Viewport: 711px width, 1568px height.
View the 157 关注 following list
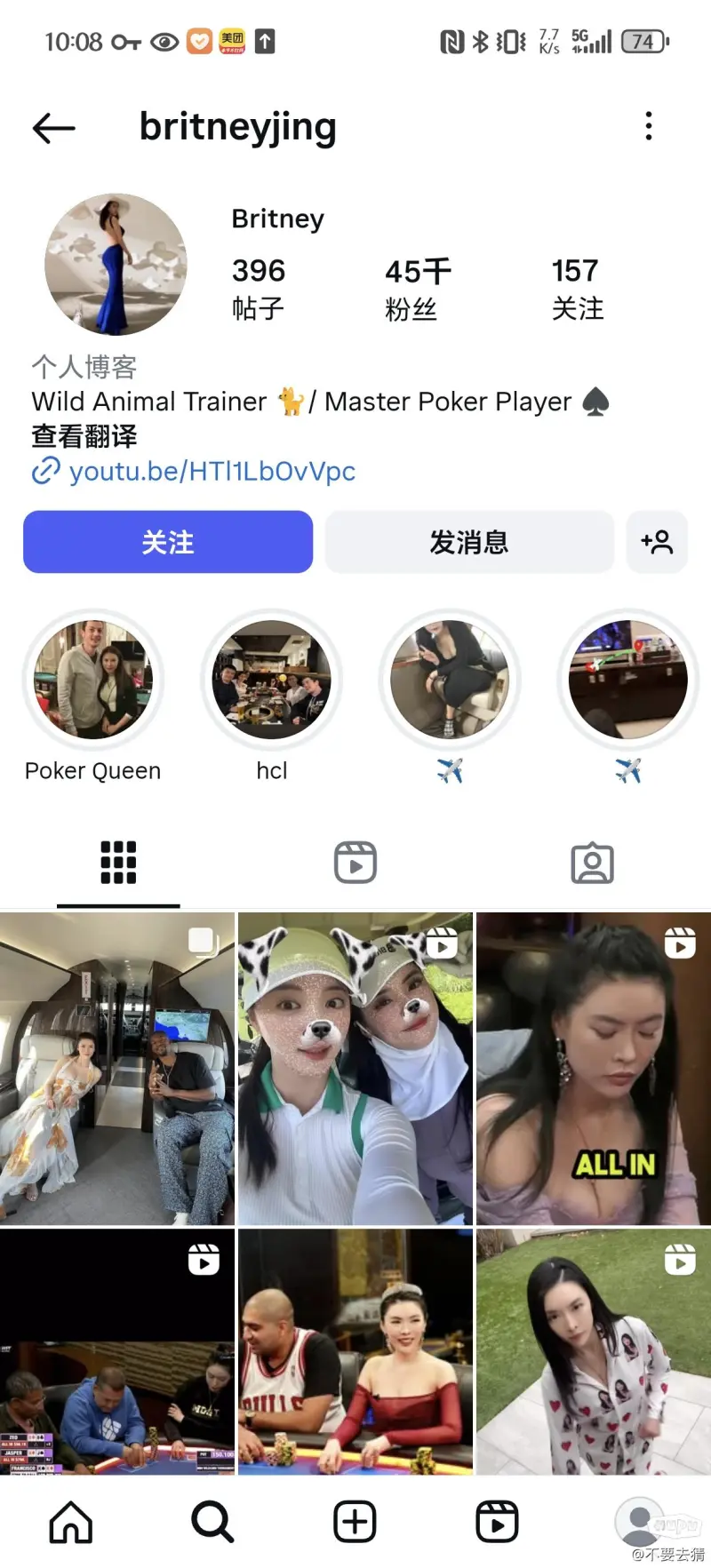577,289
